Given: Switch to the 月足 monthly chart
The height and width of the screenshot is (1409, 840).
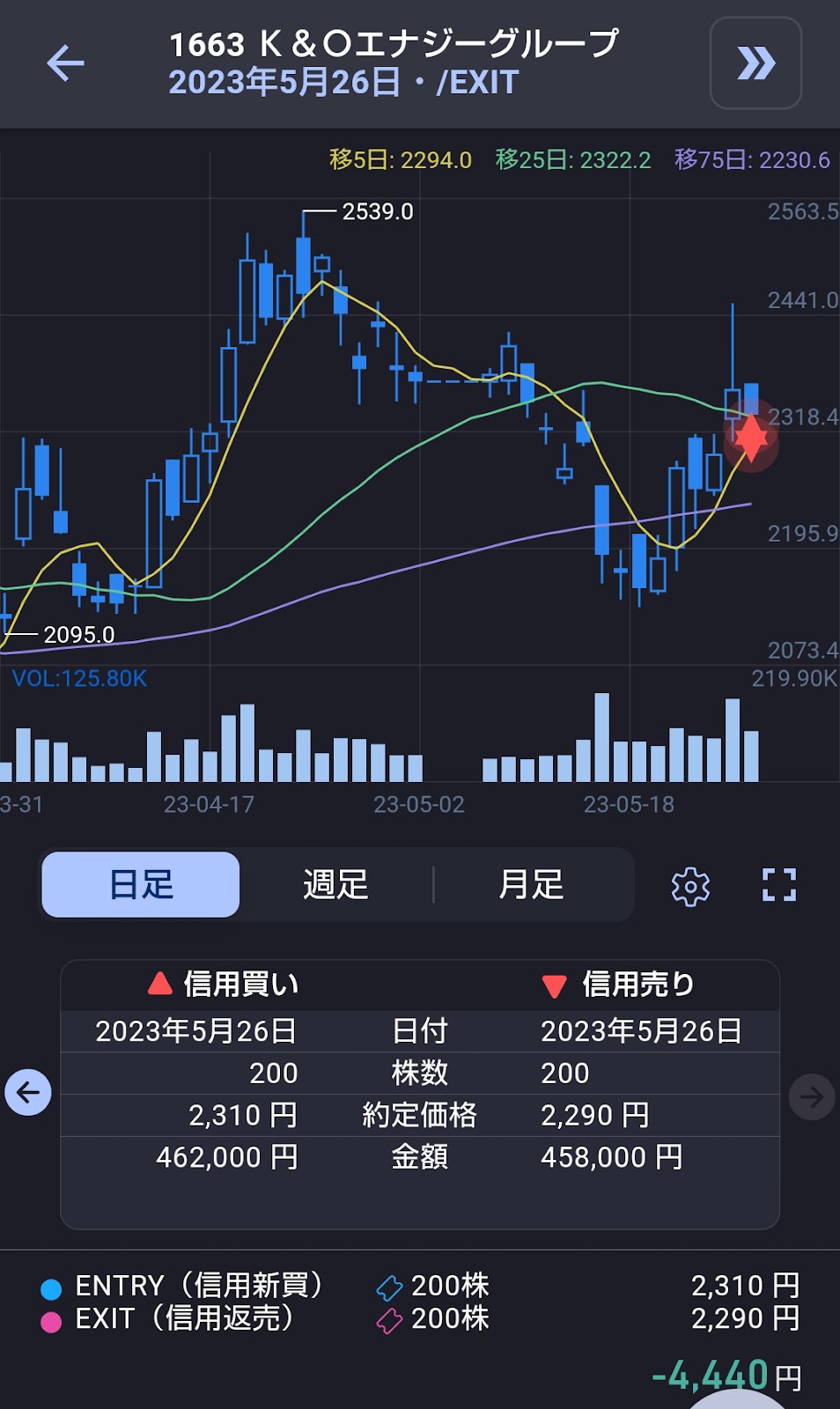Looking at the screenshot, I should coord(531,884).
